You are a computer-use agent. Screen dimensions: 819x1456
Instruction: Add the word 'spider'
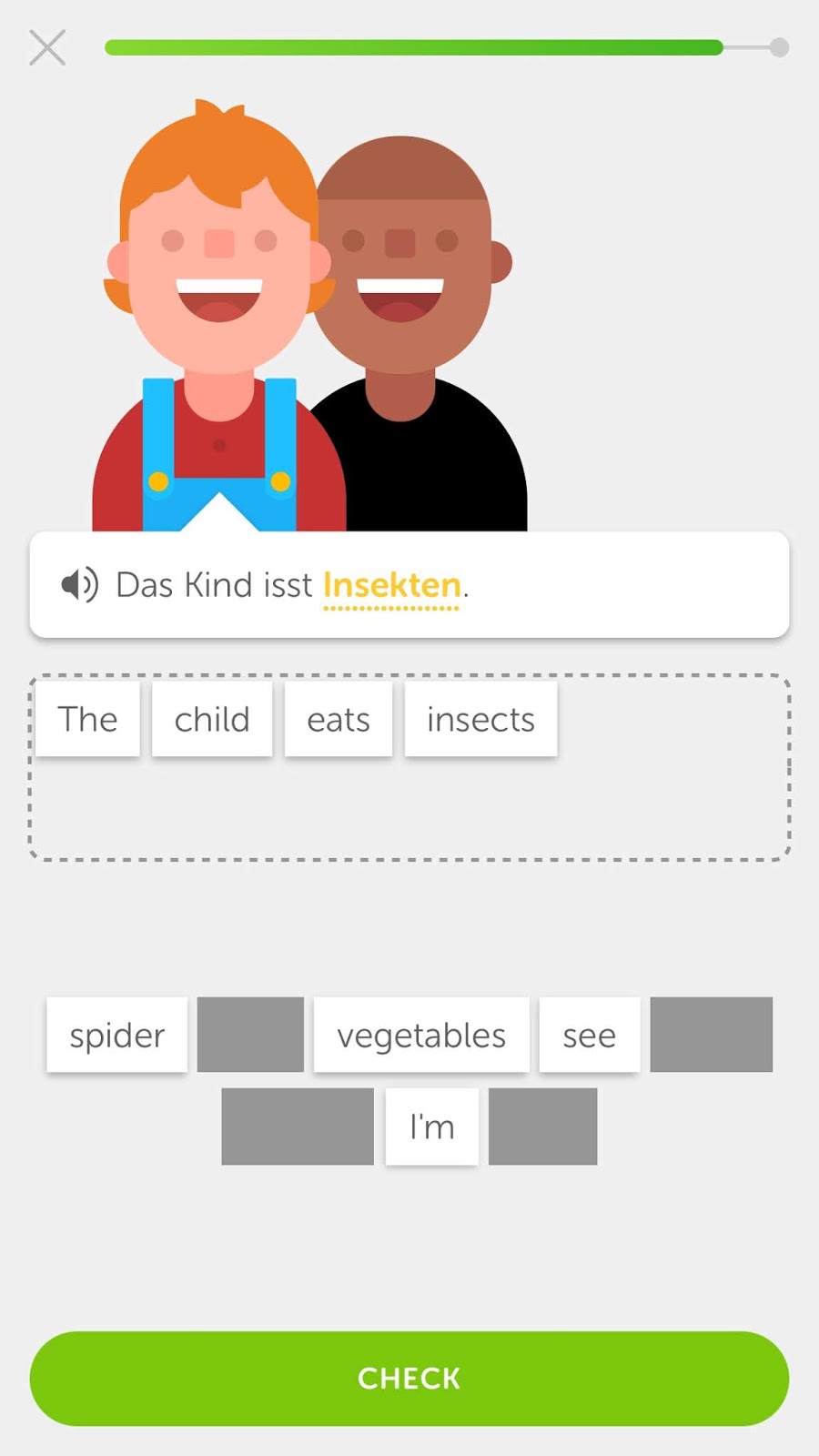tap(117, 1035)
